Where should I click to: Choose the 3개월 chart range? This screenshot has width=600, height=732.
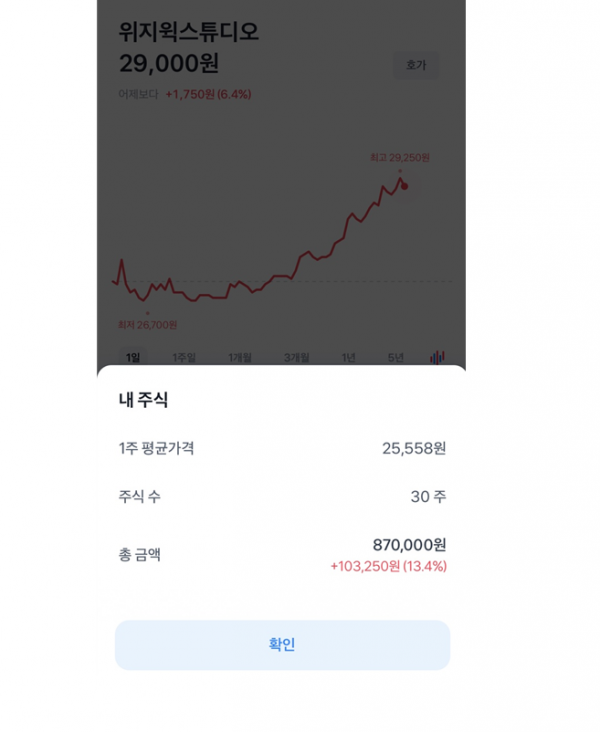pos(294,357)
